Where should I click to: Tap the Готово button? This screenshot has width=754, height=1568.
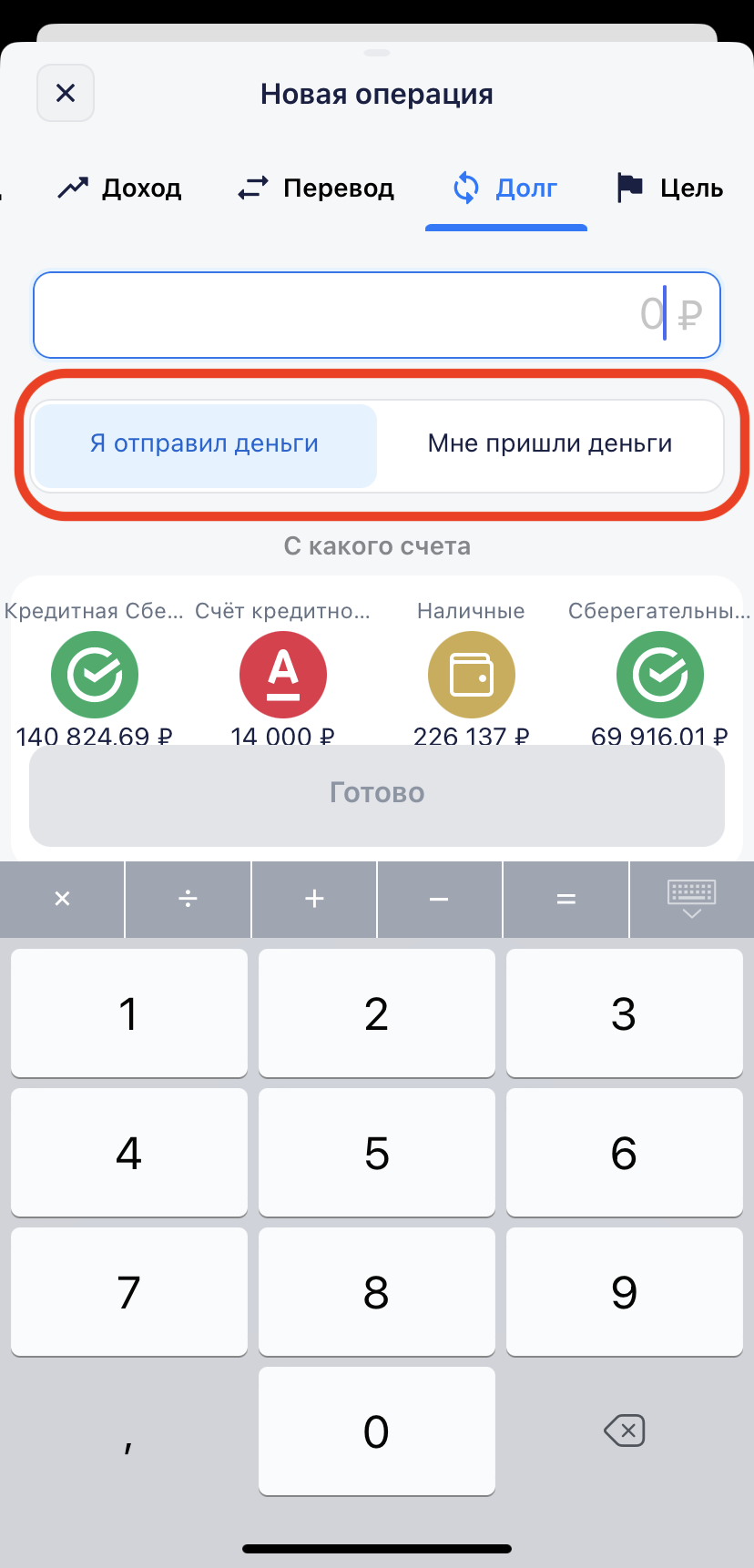pyautogui.click(x=377, y=793)
